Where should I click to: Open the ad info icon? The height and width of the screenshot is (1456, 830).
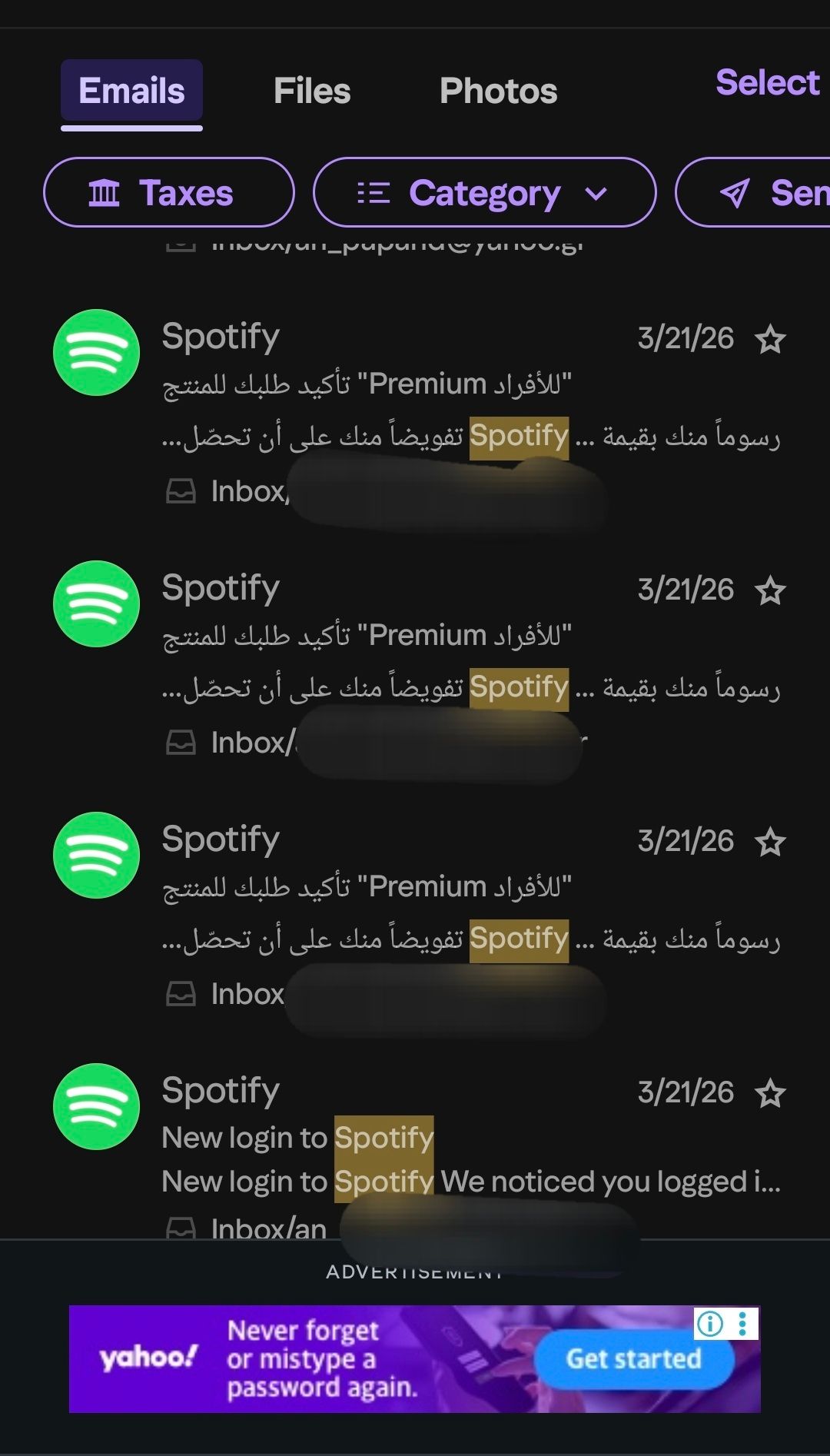click(x=709, y=1323)
